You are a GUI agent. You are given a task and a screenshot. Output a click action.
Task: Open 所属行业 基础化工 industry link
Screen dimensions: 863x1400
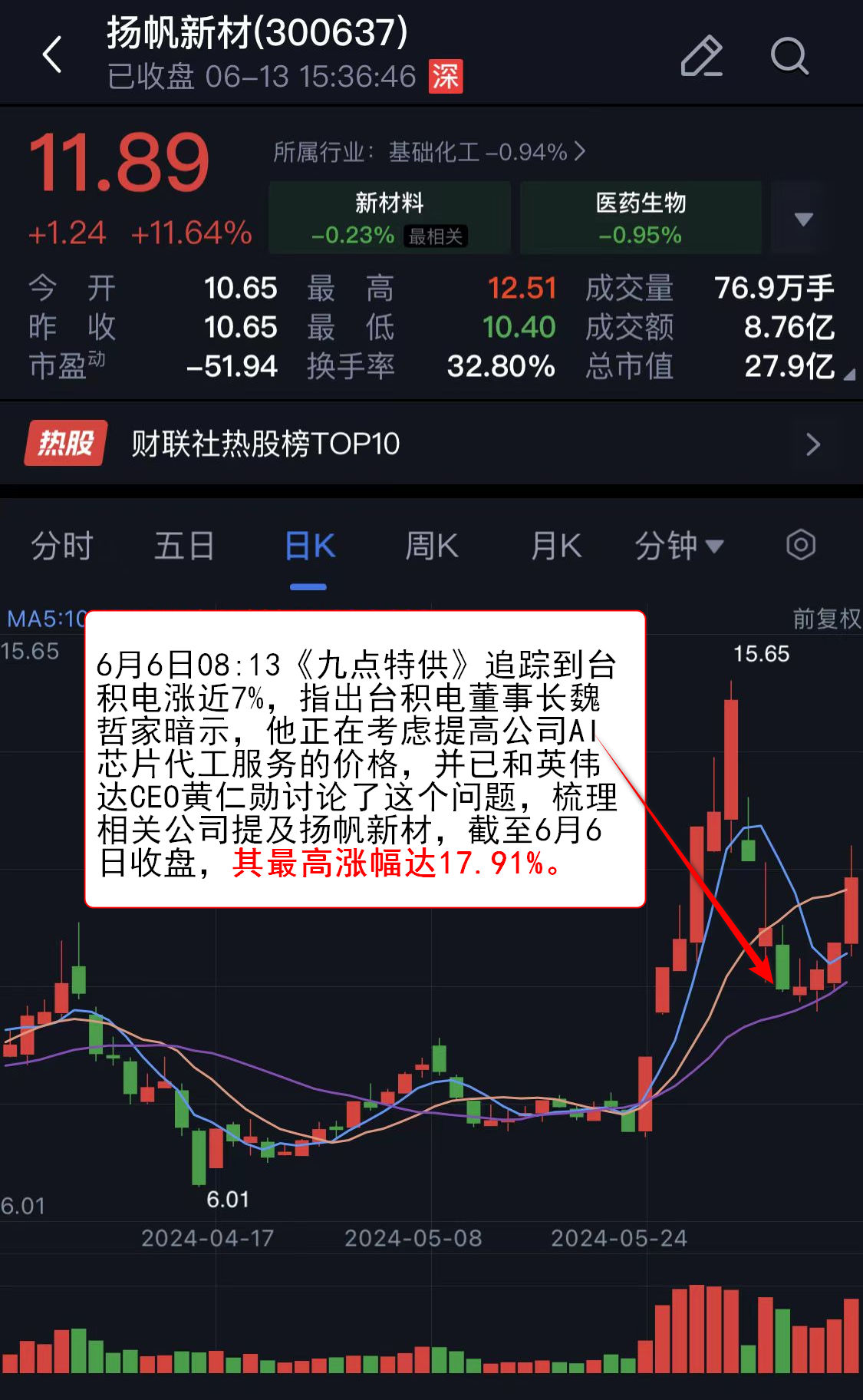(x=430, y=152)
